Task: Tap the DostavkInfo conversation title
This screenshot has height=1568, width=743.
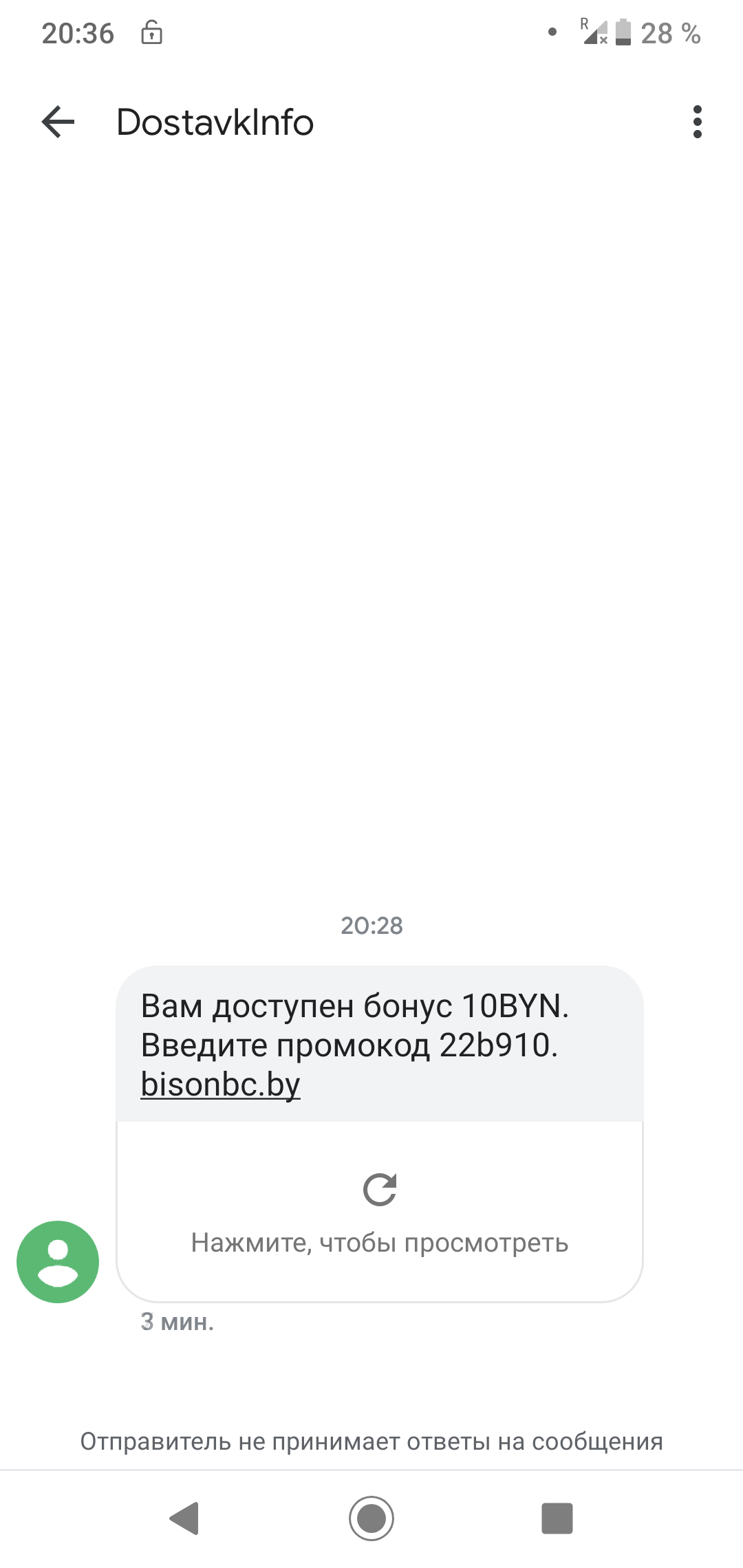Action: [x=214, y=122]
